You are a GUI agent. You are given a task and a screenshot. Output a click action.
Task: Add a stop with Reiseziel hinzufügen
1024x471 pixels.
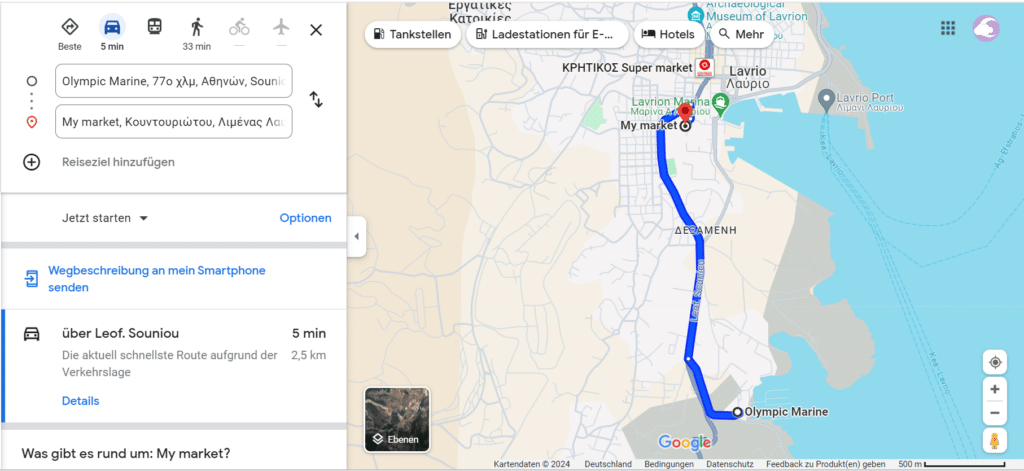point(118,162)
